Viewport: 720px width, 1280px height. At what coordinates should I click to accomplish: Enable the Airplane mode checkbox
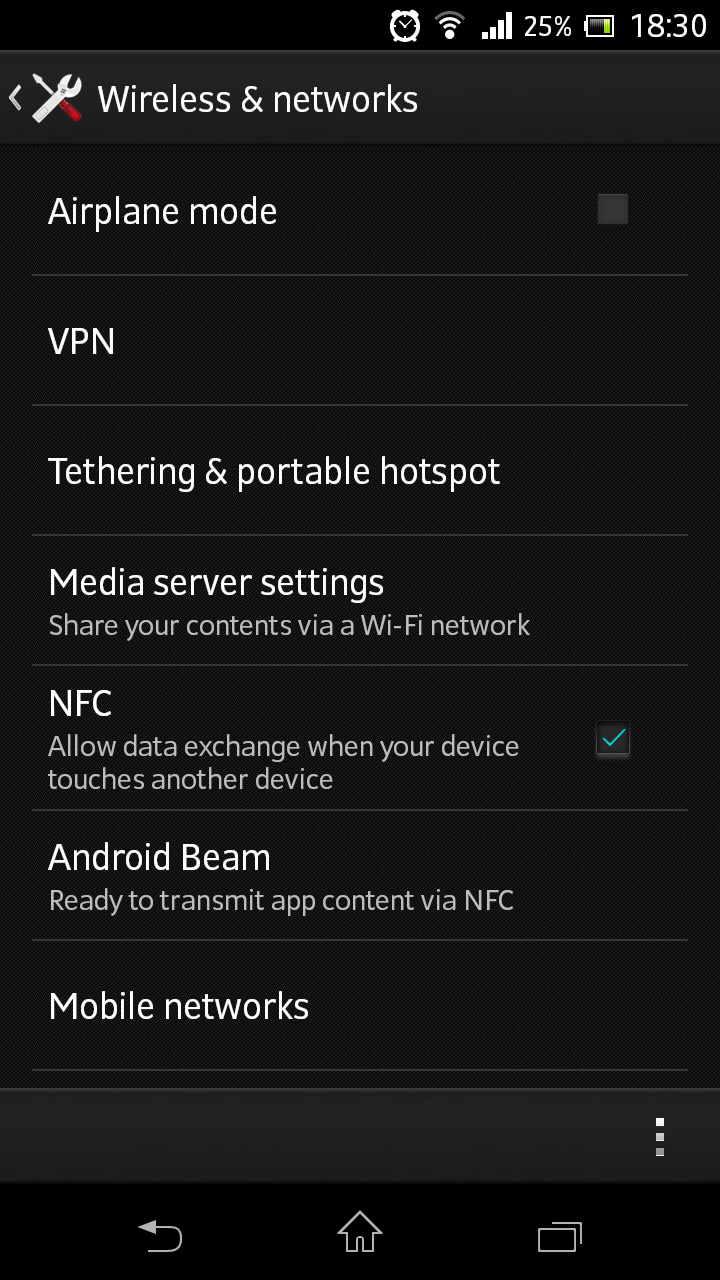(x=612, y=210)
